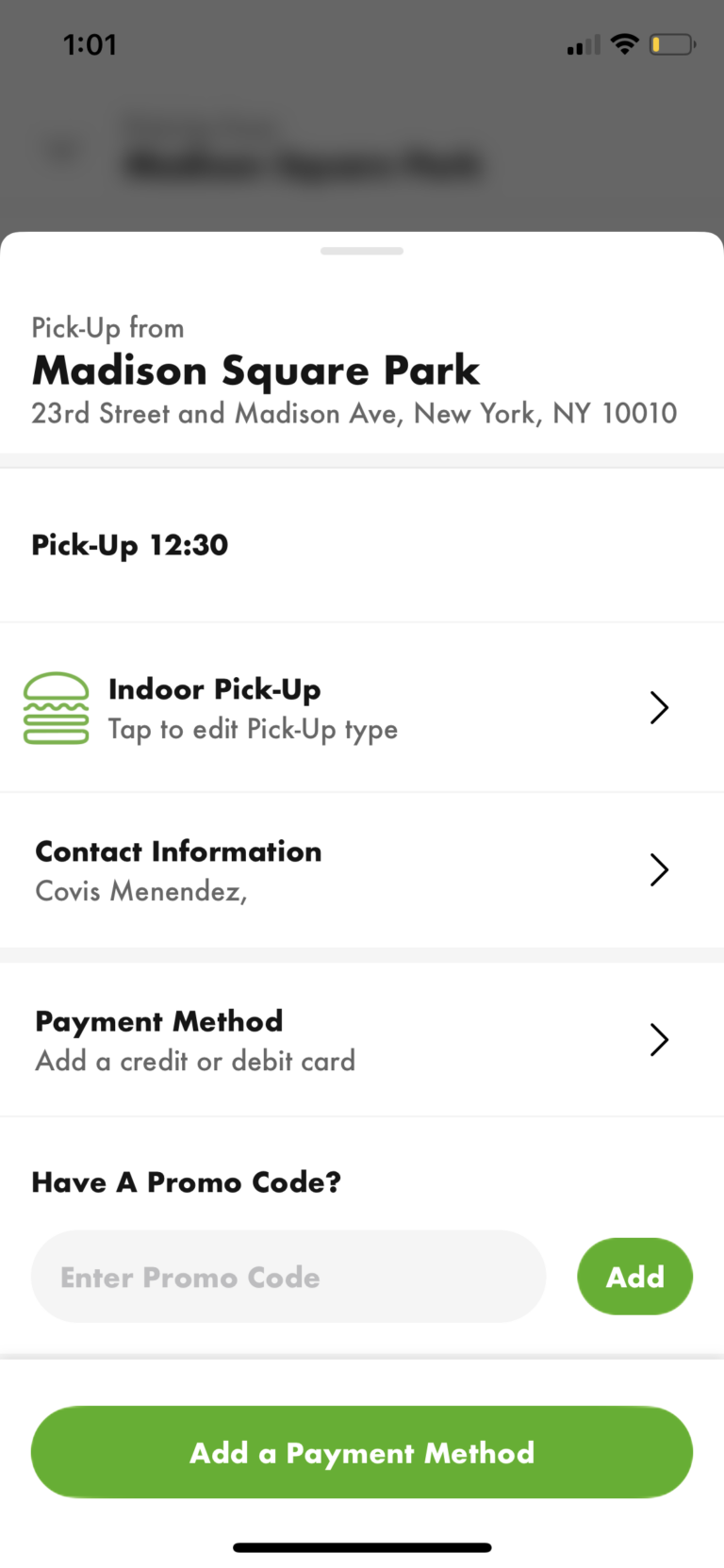Screen dimensions: 724x1568
Task: Tap the chevron beside Contact Information
Action: pyautogui.click(x=659, y=869)
